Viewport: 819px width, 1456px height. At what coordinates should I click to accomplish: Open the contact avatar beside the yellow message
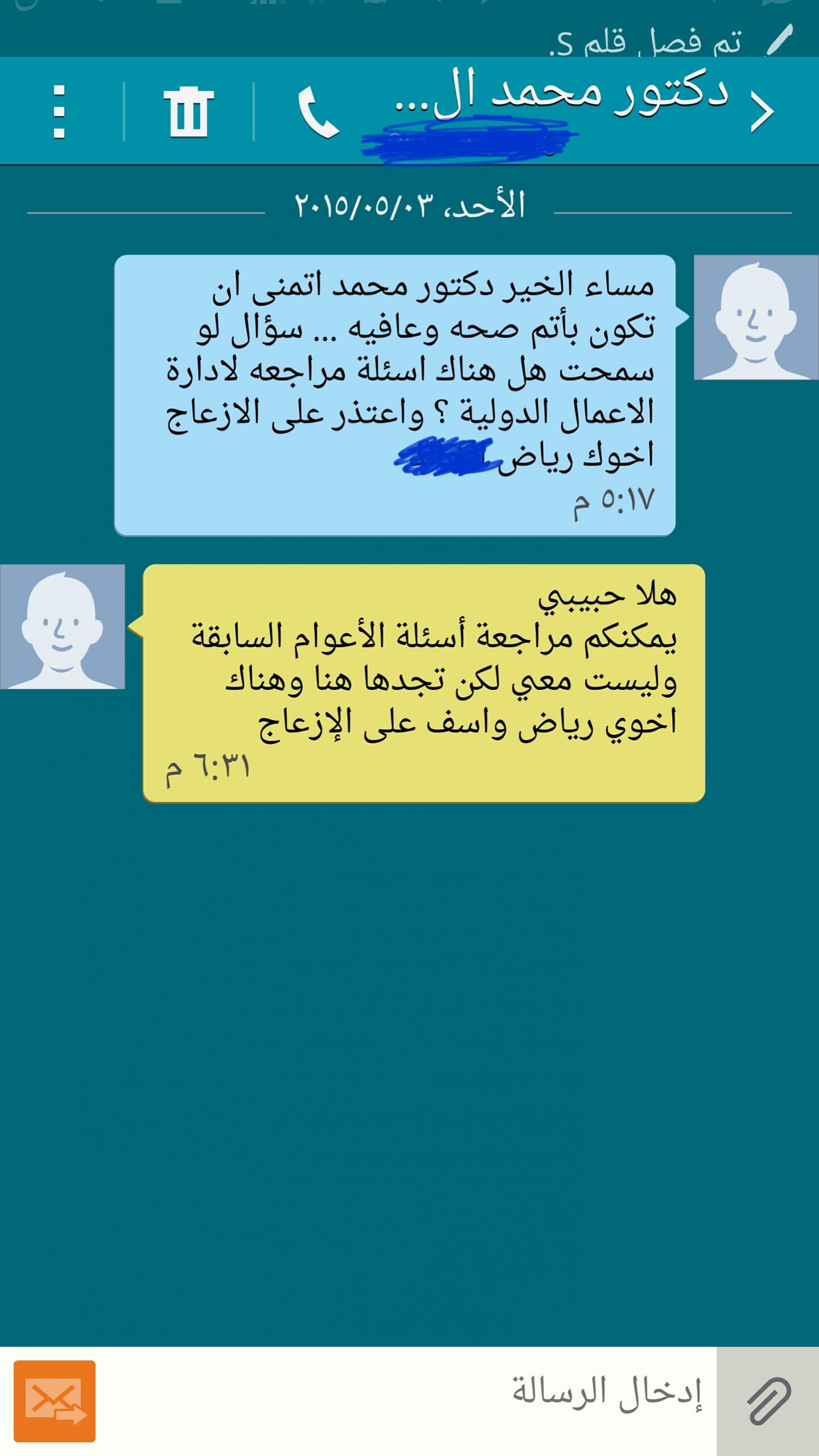tap(63, 627)
